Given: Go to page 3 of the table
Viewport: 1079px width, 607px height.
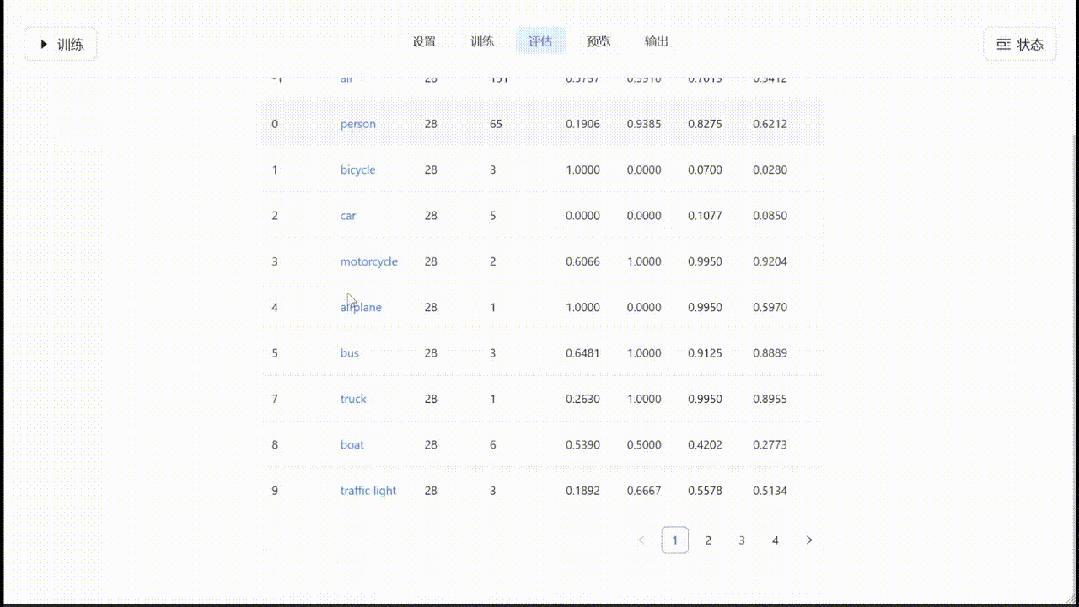Looking at the screenshot, I should pos(741,540).
